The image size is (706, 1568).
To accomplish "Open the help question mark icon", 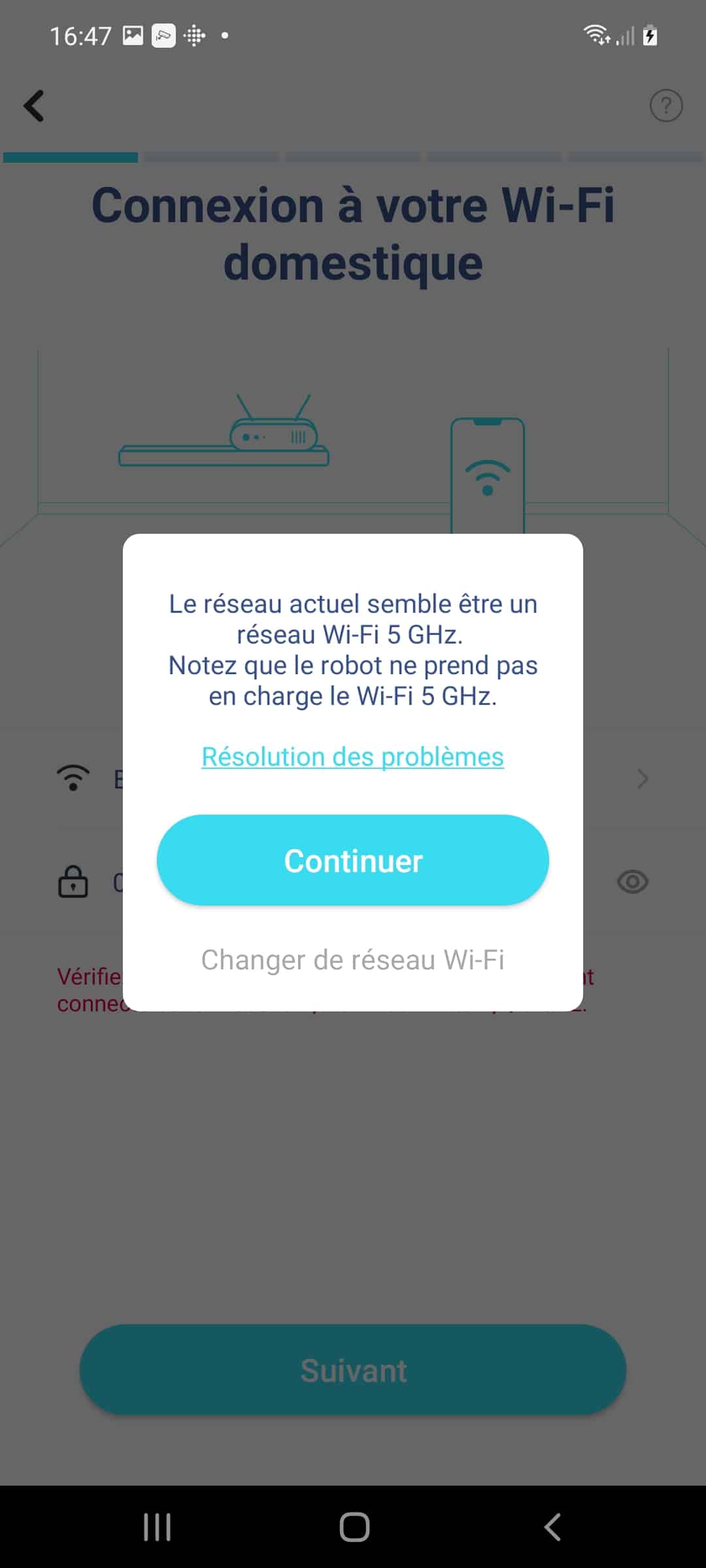I will tap(666, 105).
